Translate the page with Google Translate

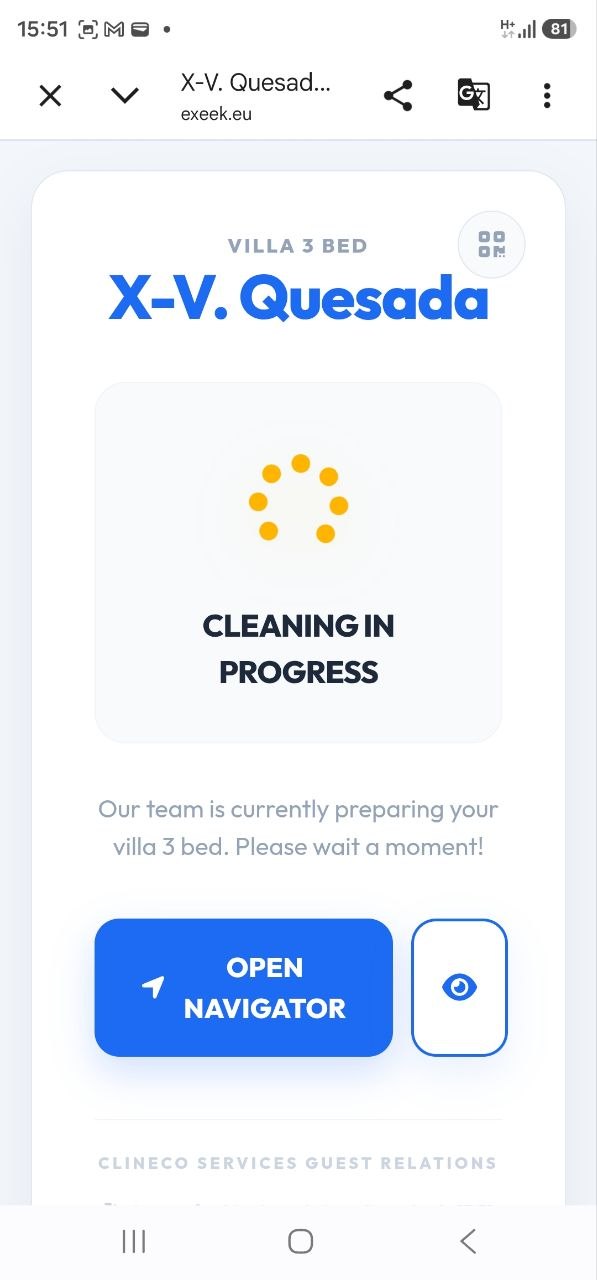click(x=473, y=95)
